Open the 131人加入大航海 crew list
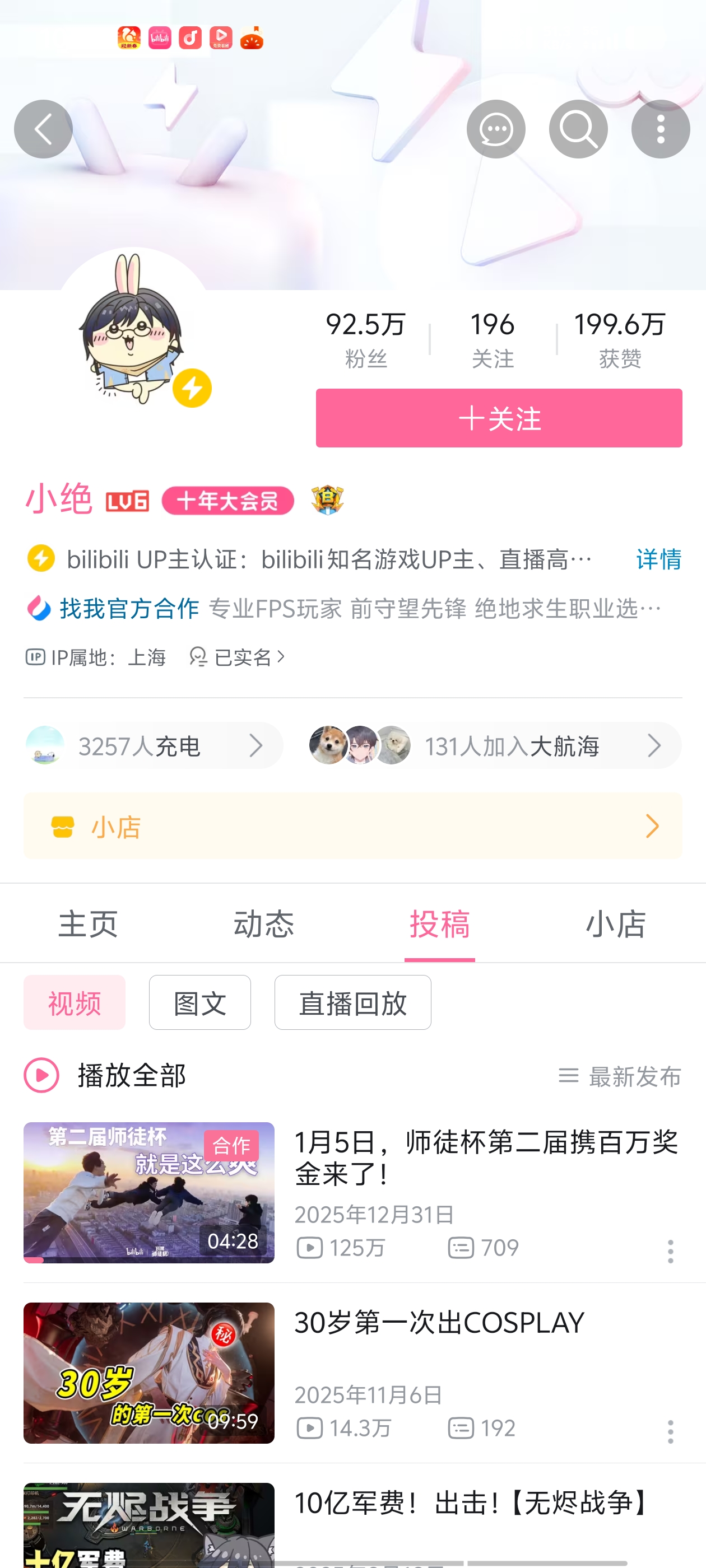 coord(494,745)
